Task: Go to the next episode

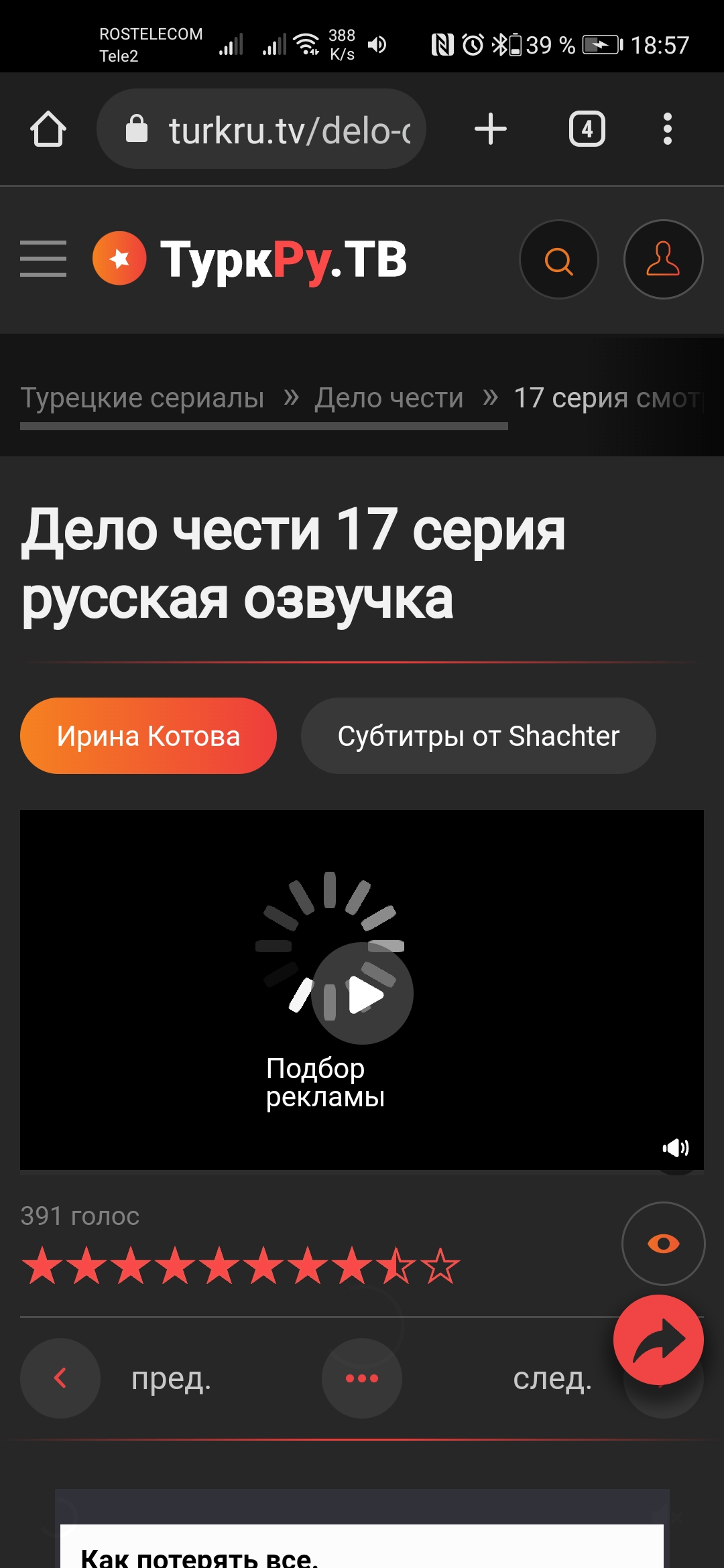Action: click(552, 1378)
